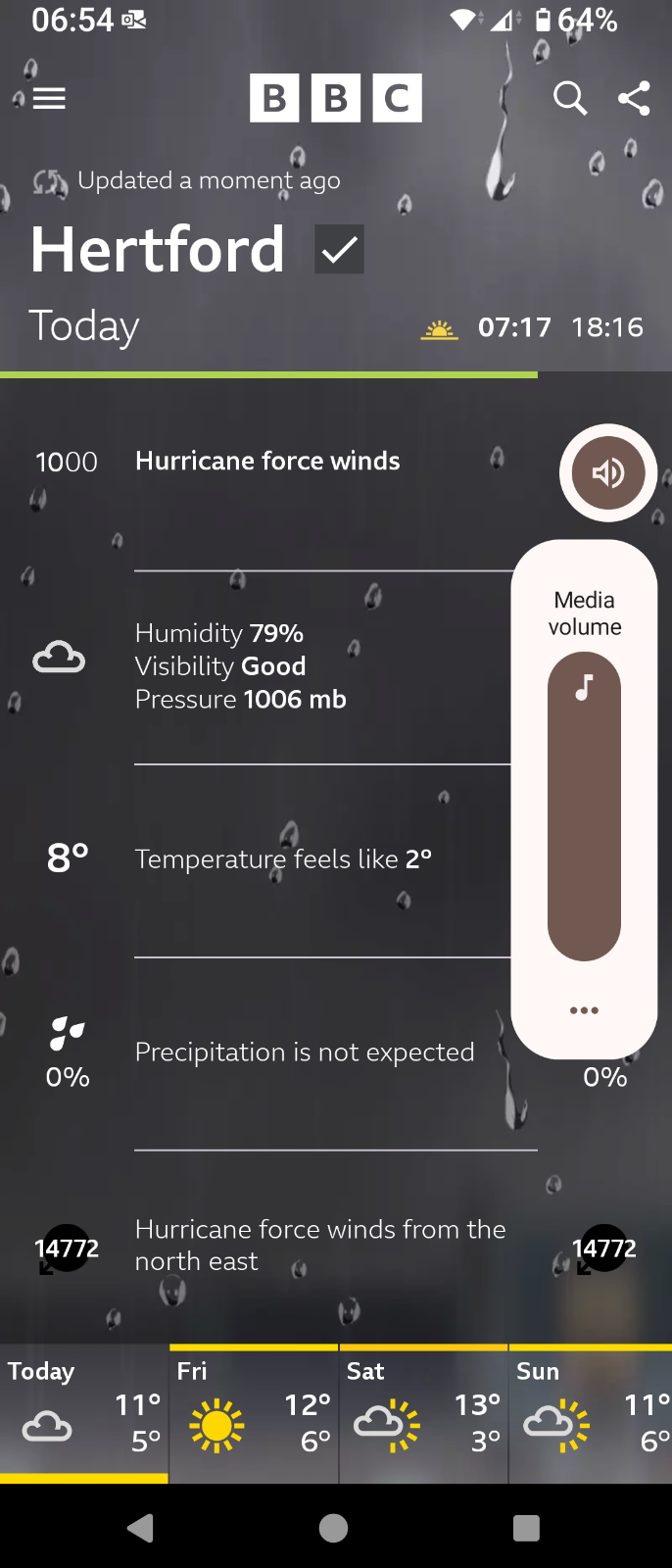Switch to Sat forecast

[x=423, y=1414]
